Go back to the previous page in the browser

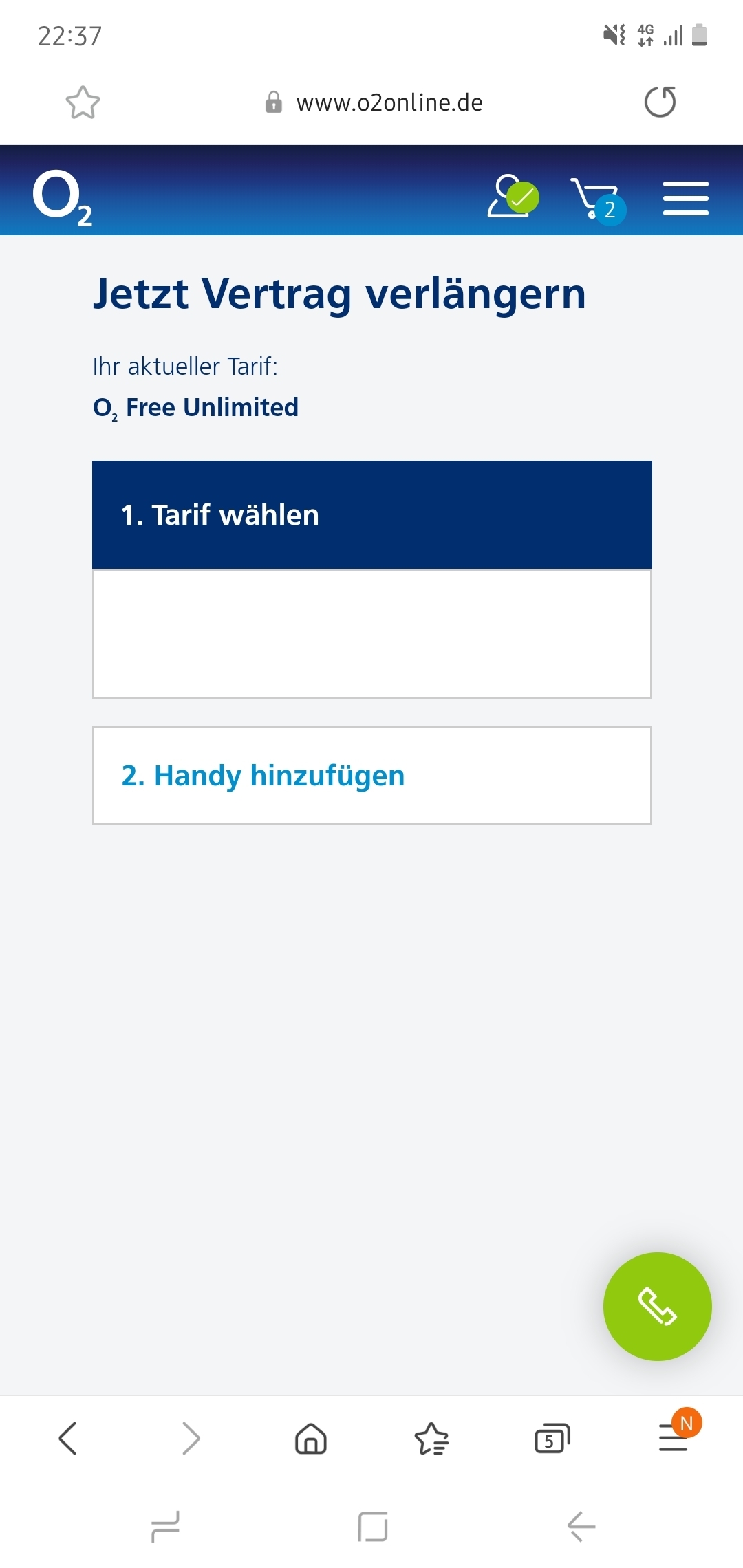[x=67, y=1438]
